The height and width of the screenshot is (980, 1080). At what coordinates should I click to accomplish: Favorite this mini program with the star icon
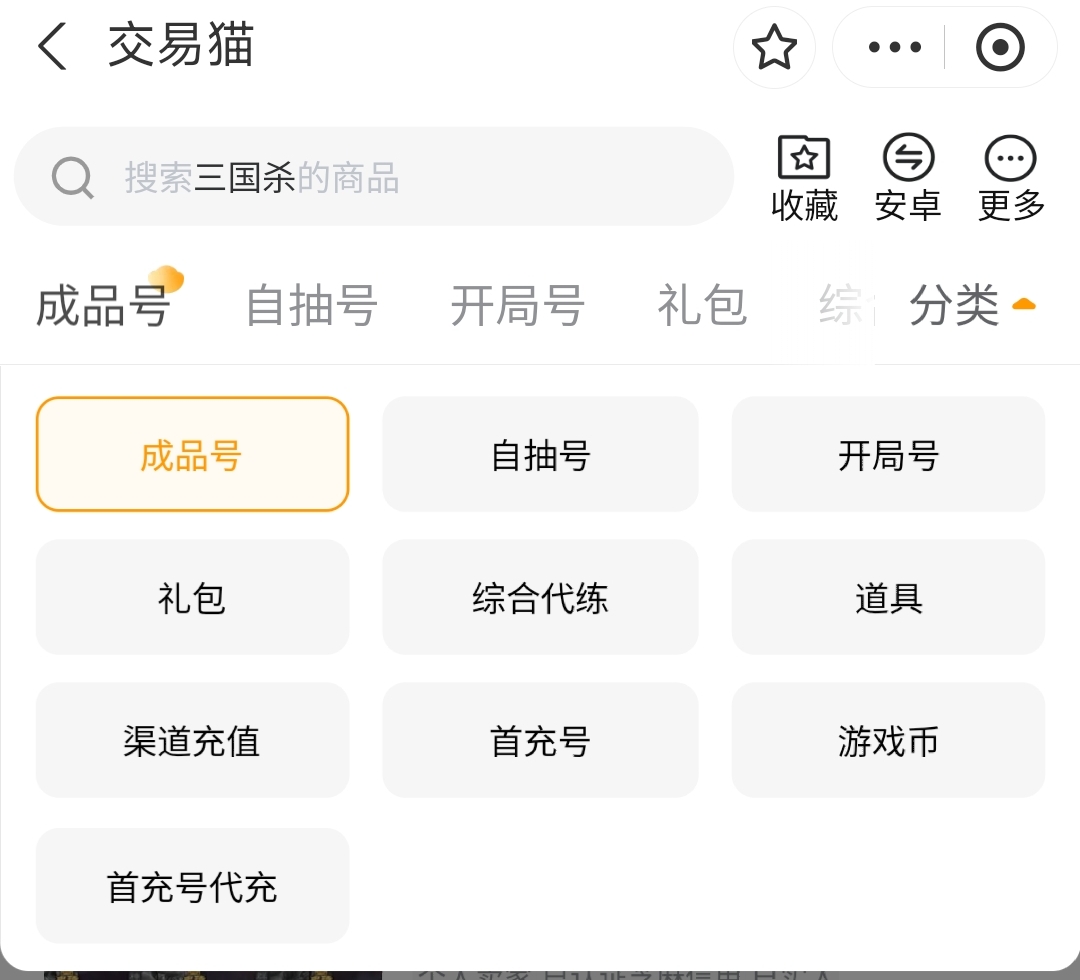pyautogui.click(x=774, y=47)
